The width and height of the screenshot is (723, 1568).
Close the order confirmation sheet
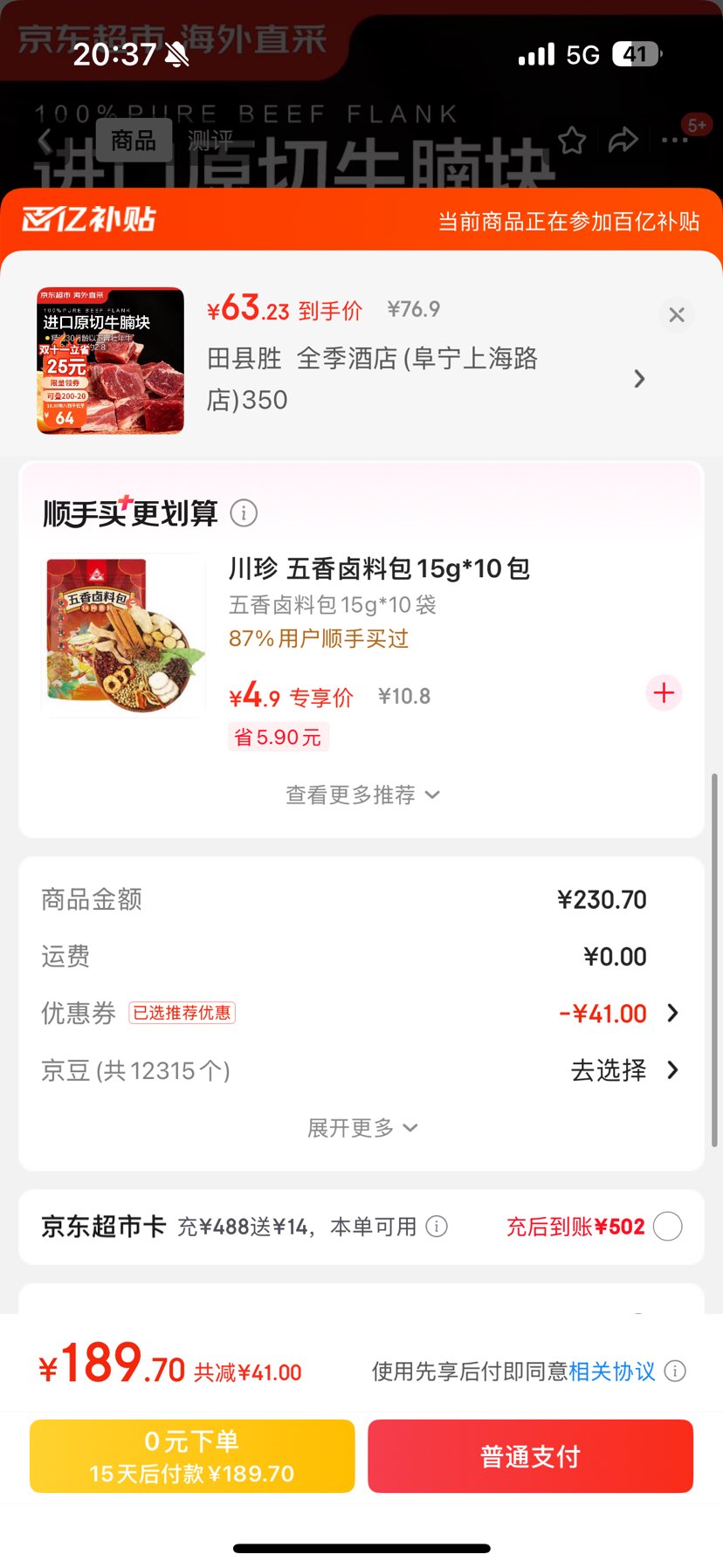(x=676, y=315)
